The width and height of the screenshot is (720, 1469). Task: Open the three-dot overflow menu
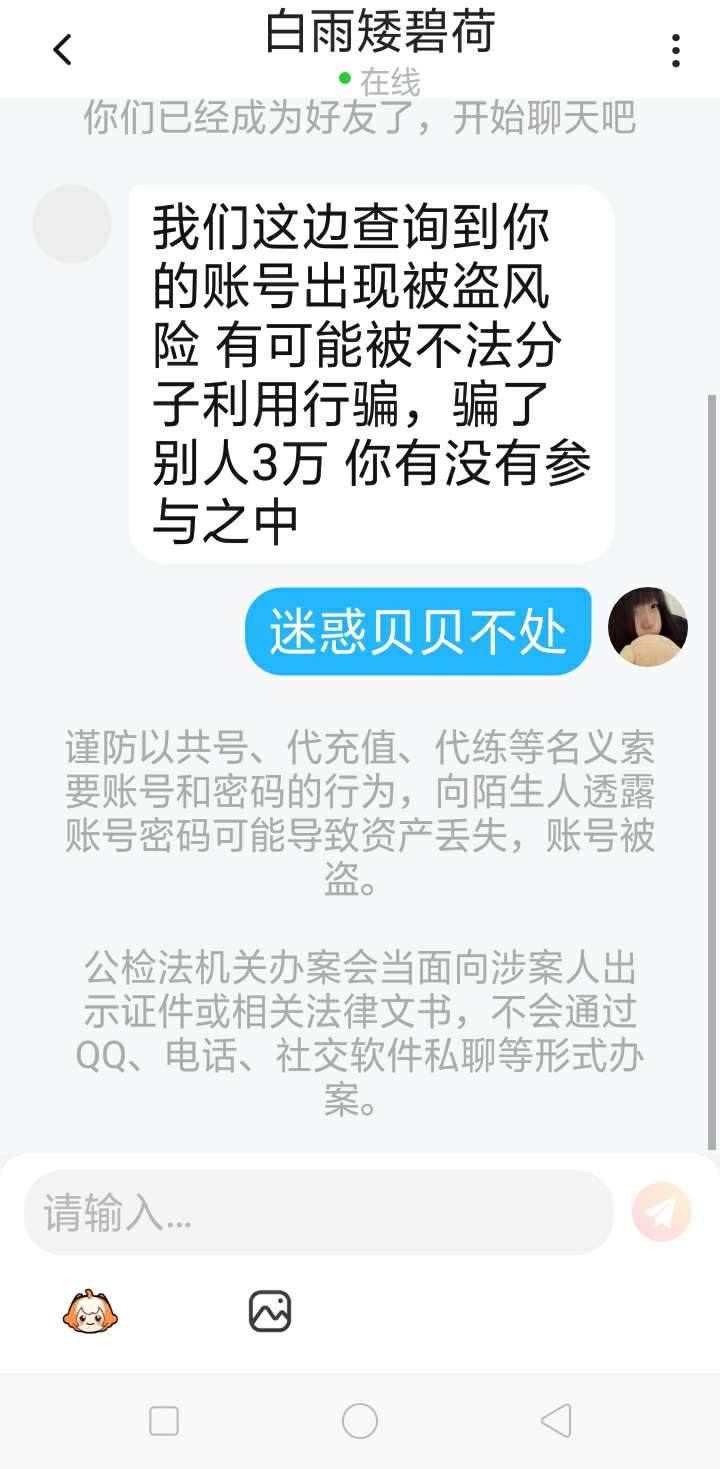point(676,50)
